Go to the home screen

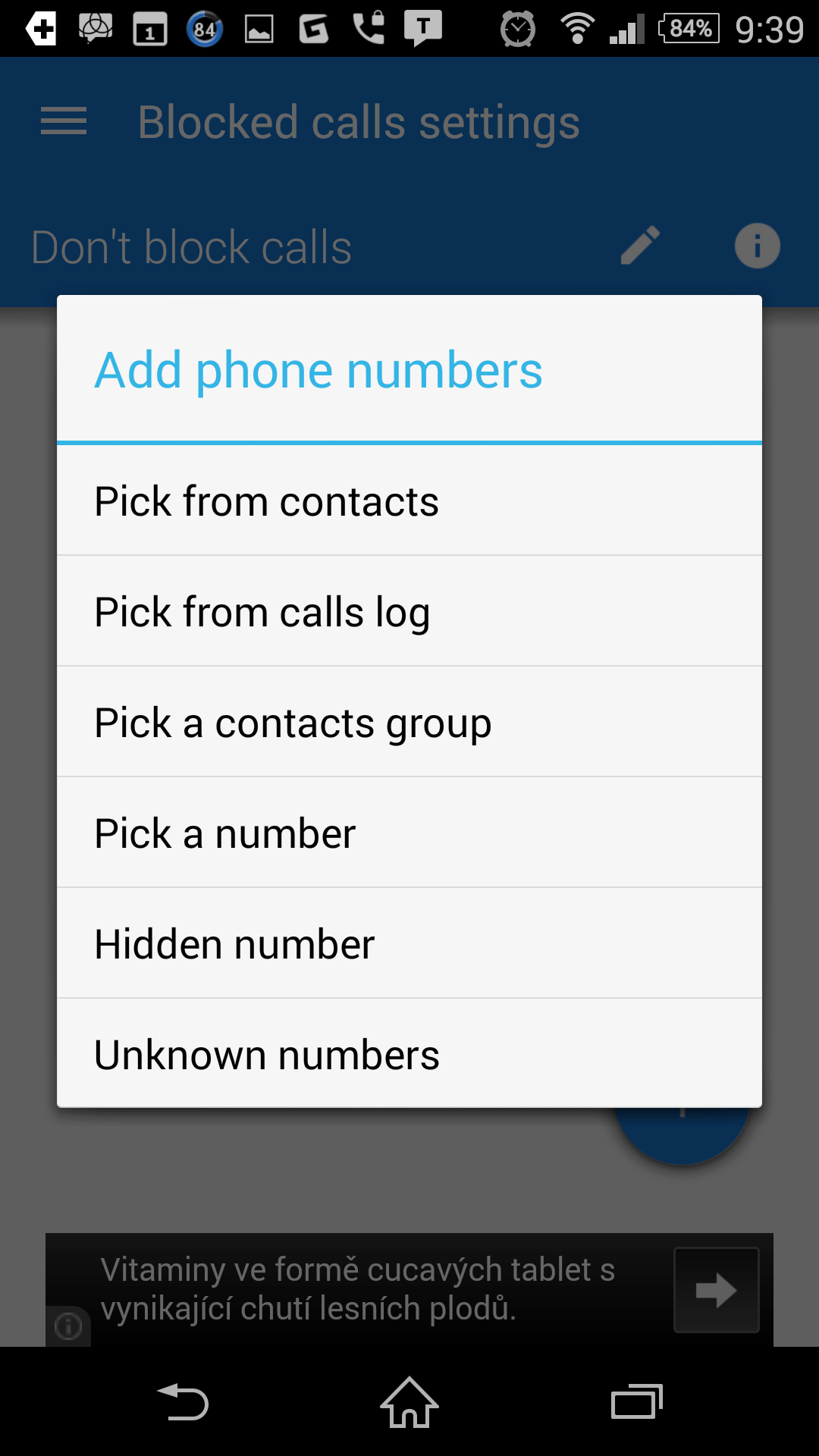[x=409, y=1402]
